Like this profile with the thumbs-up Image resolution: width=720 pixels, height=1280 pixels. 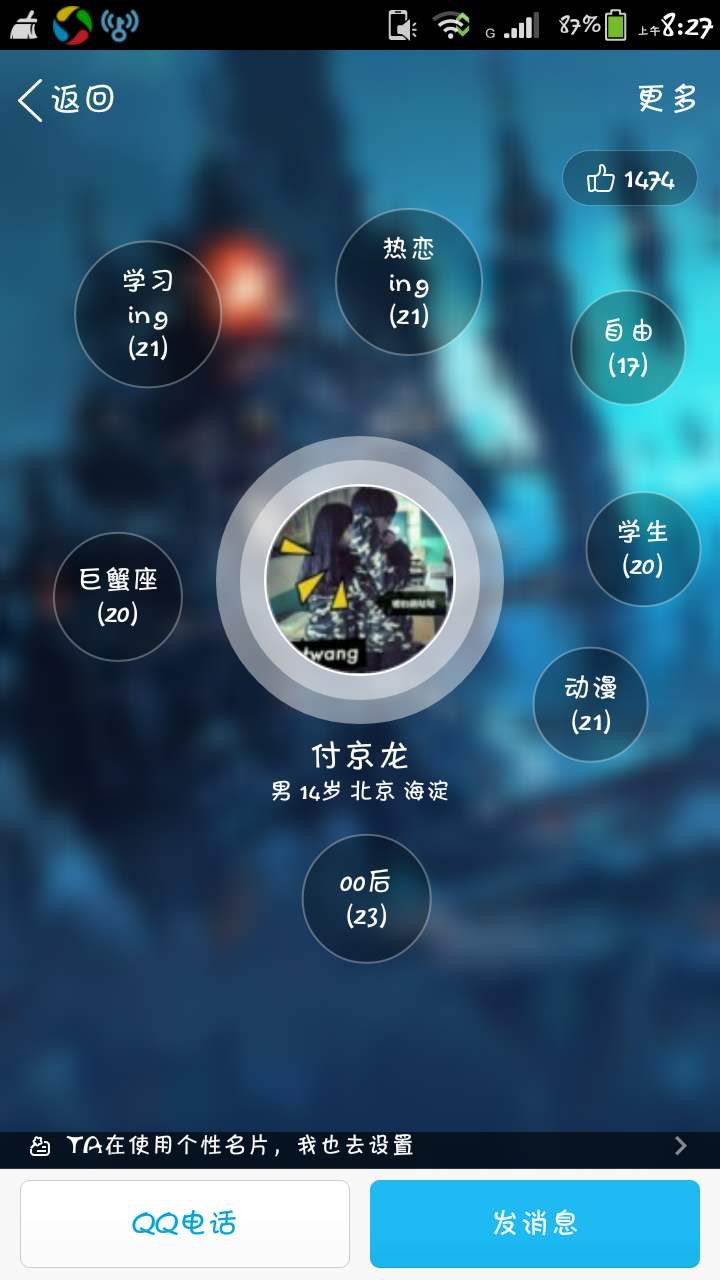[x=630, y=180]
